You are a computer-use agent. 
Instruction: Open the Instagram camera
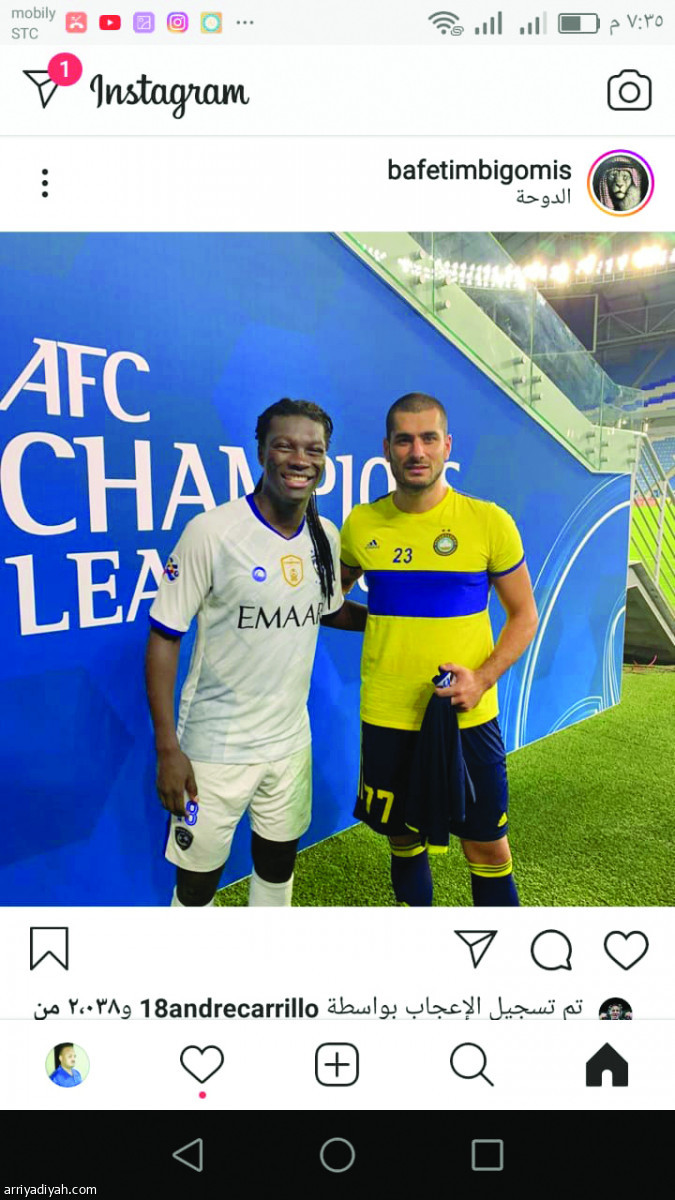[629, 91]
